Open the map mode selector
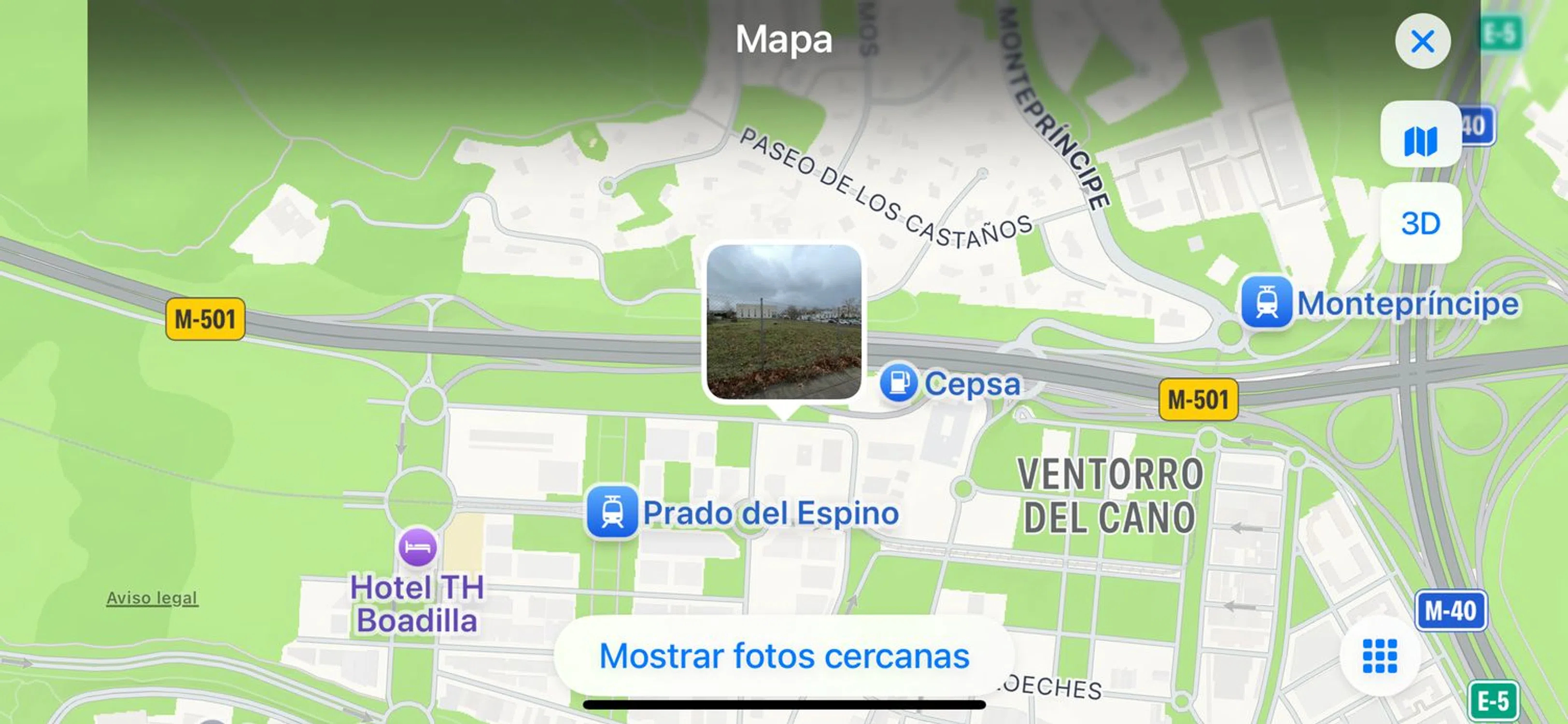 (1420, 140)
